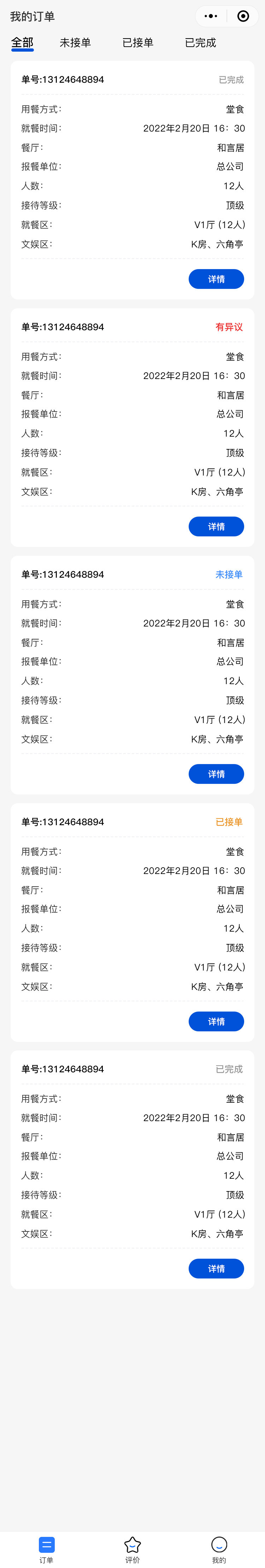Screen dimensions: 265x1568
Task: Tap the 订单 bottom navigation item
Action: coord(47,1549)
